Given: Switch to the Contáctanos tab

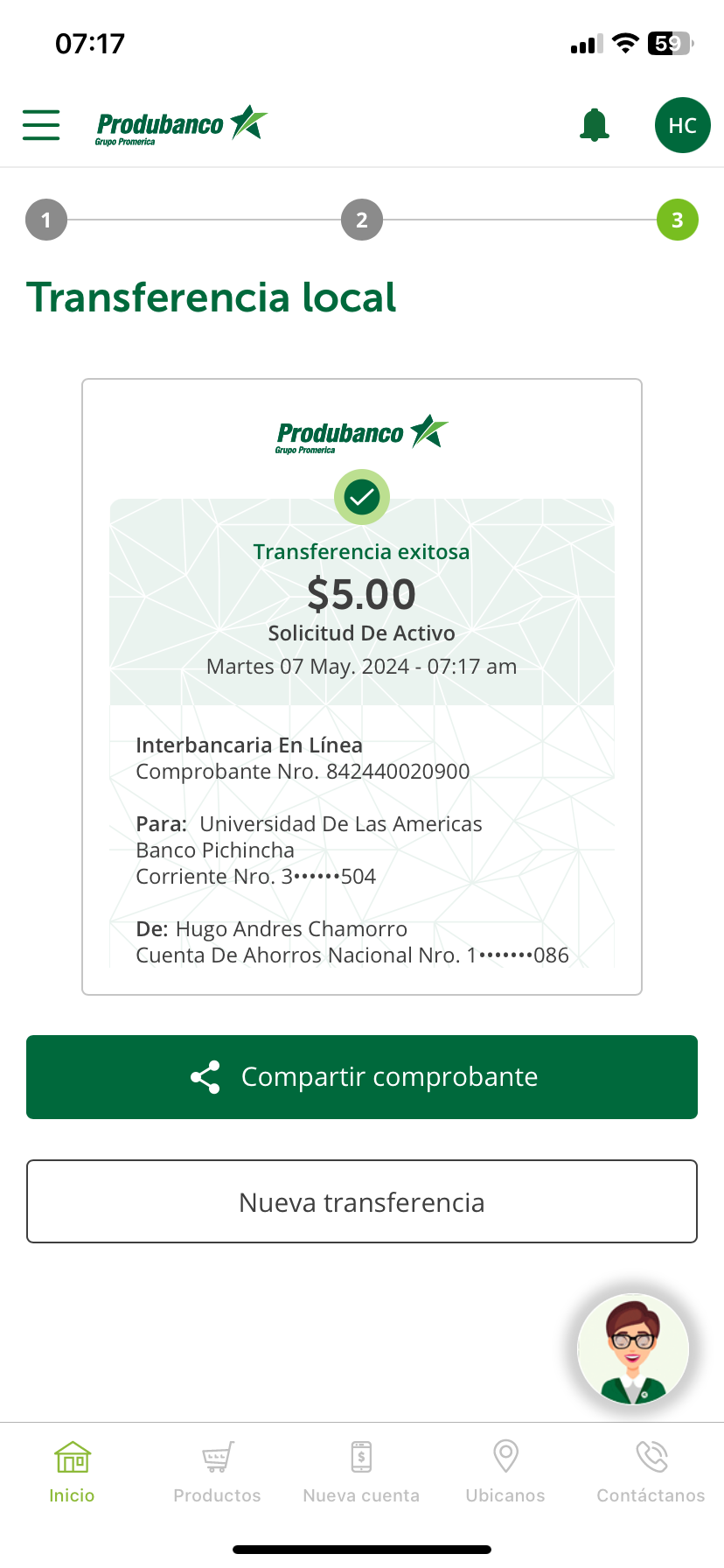Looking at the screenshot, I should point(651,1473).
